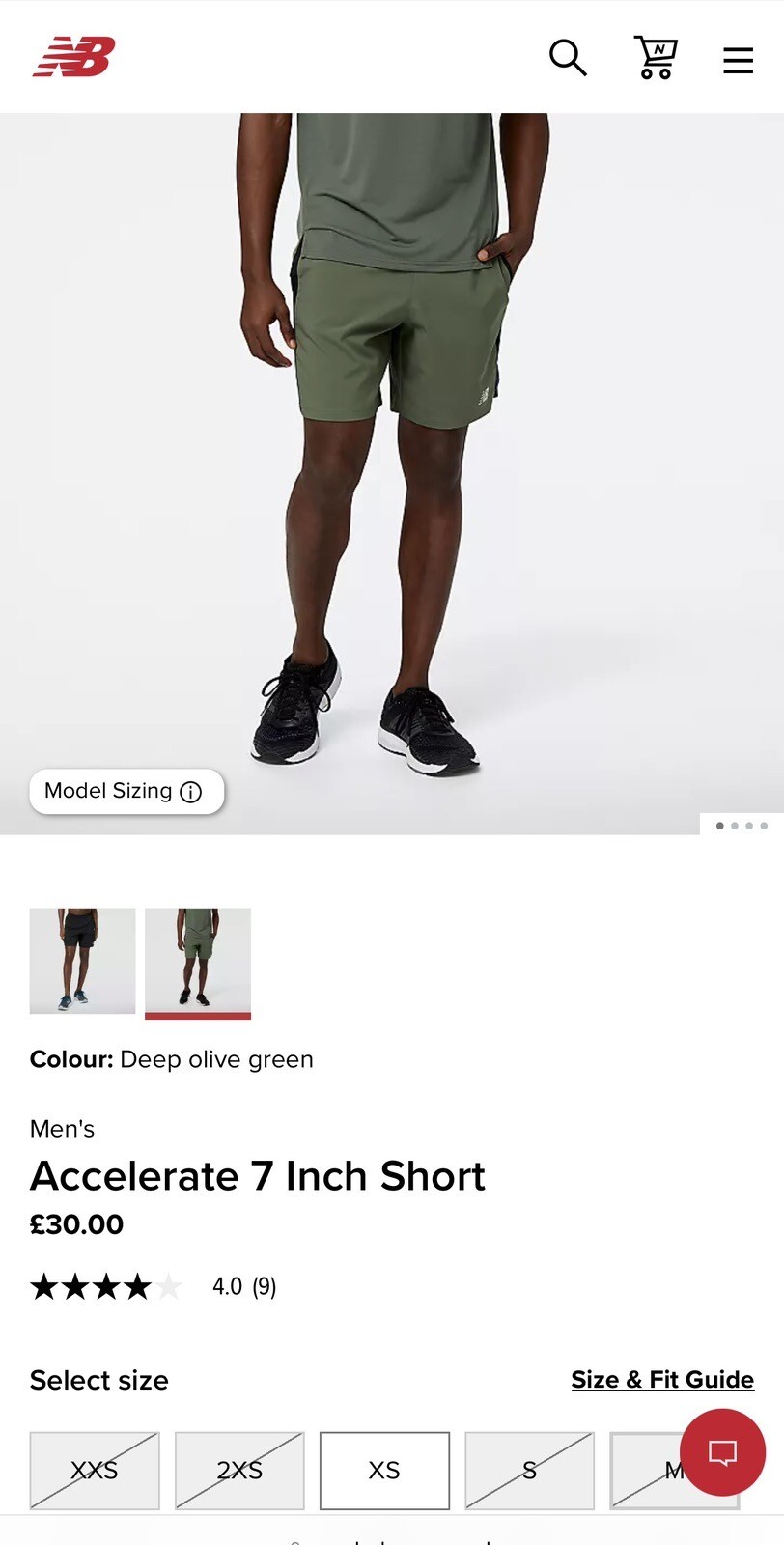
Task: Open the shopping cart
Action: [x=656, y=58]
